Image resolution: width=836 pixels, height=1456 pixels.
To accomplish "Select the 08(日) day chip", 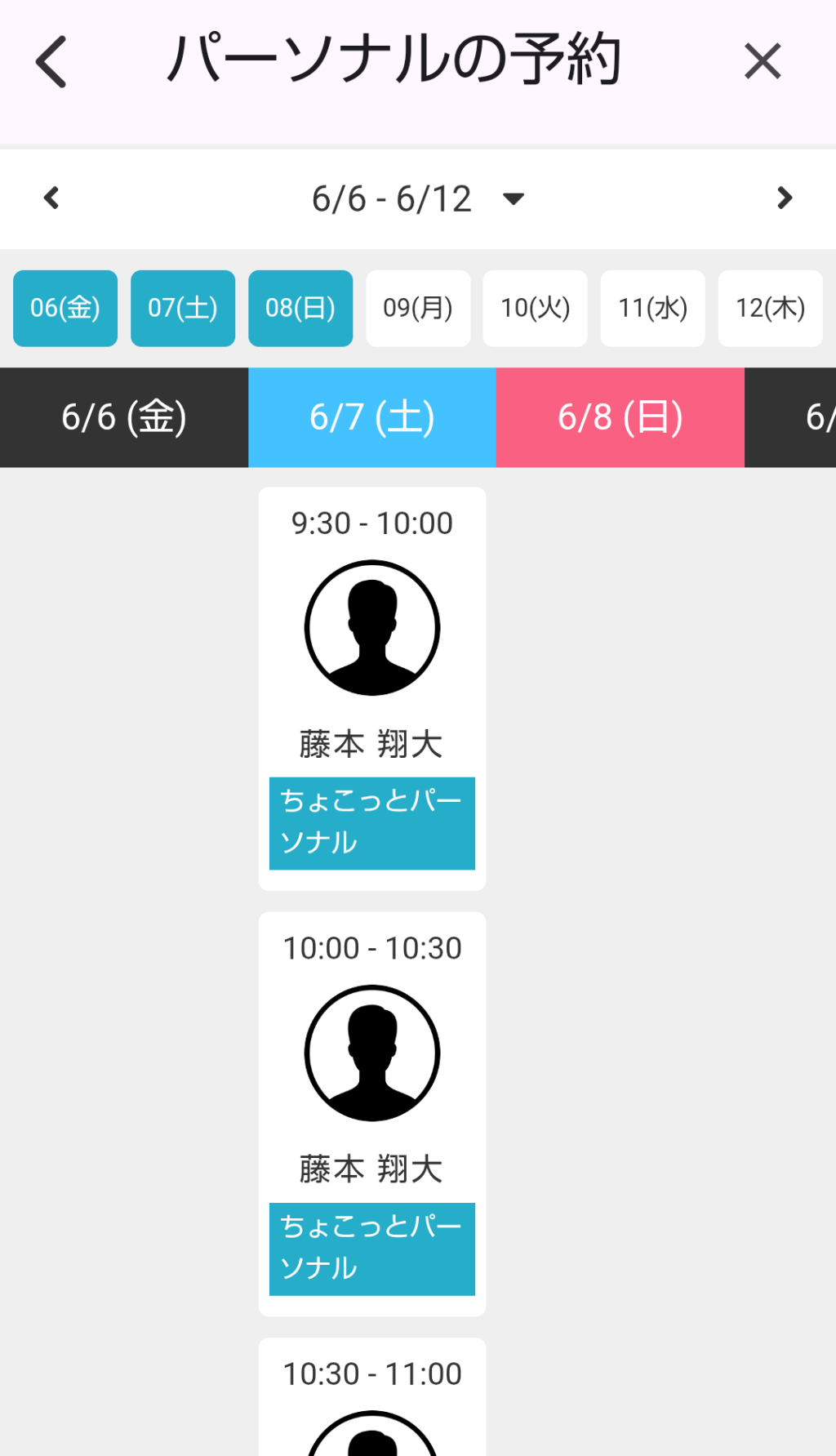I will (300, 308).
